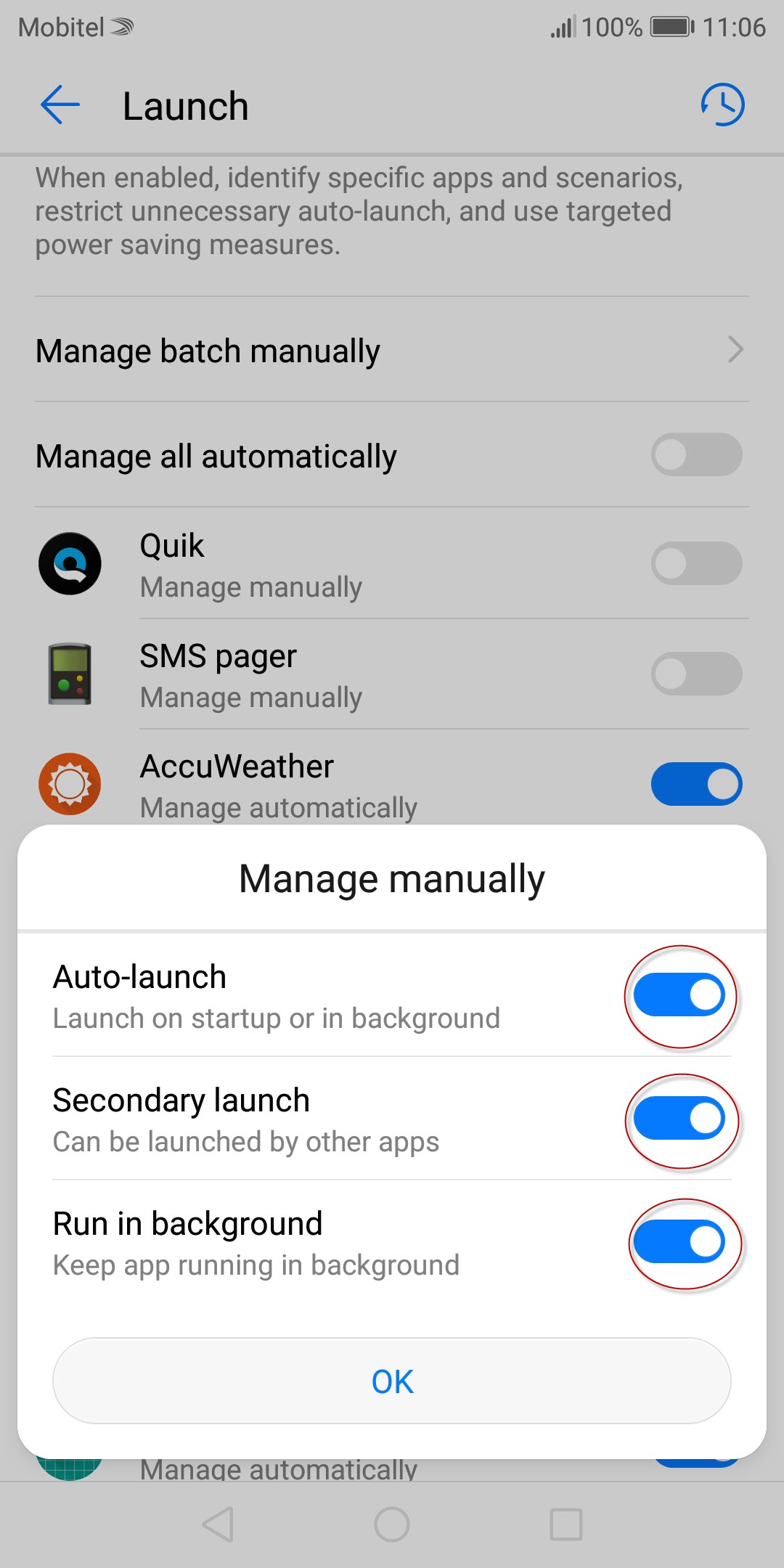
Task: Turn off the Auto-launch switch
Action: tap(679, 995)
